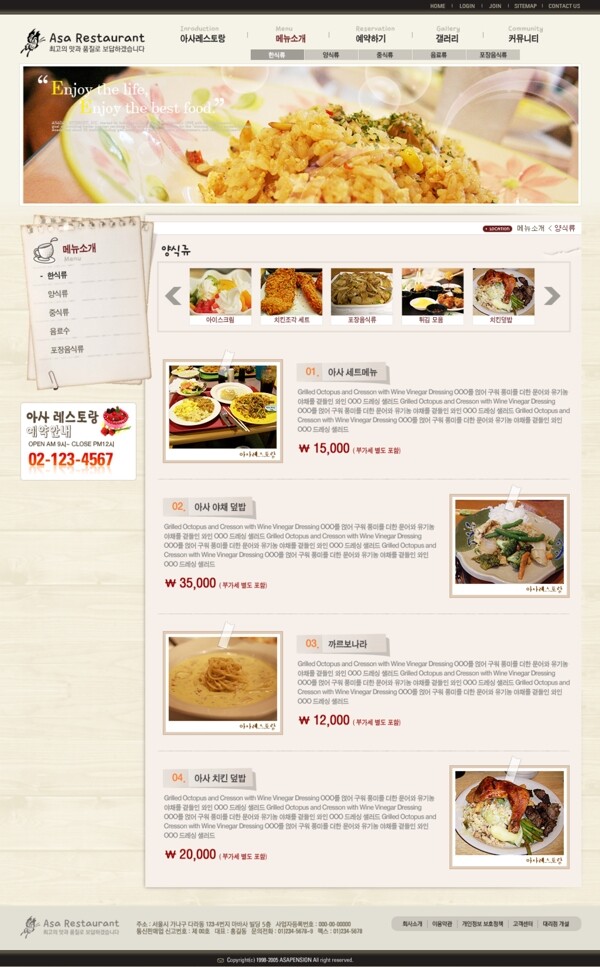This screenshot has height=967, width=600.
Task: Go to the JOIN sign-up page
Action: (x=495, y=6)
